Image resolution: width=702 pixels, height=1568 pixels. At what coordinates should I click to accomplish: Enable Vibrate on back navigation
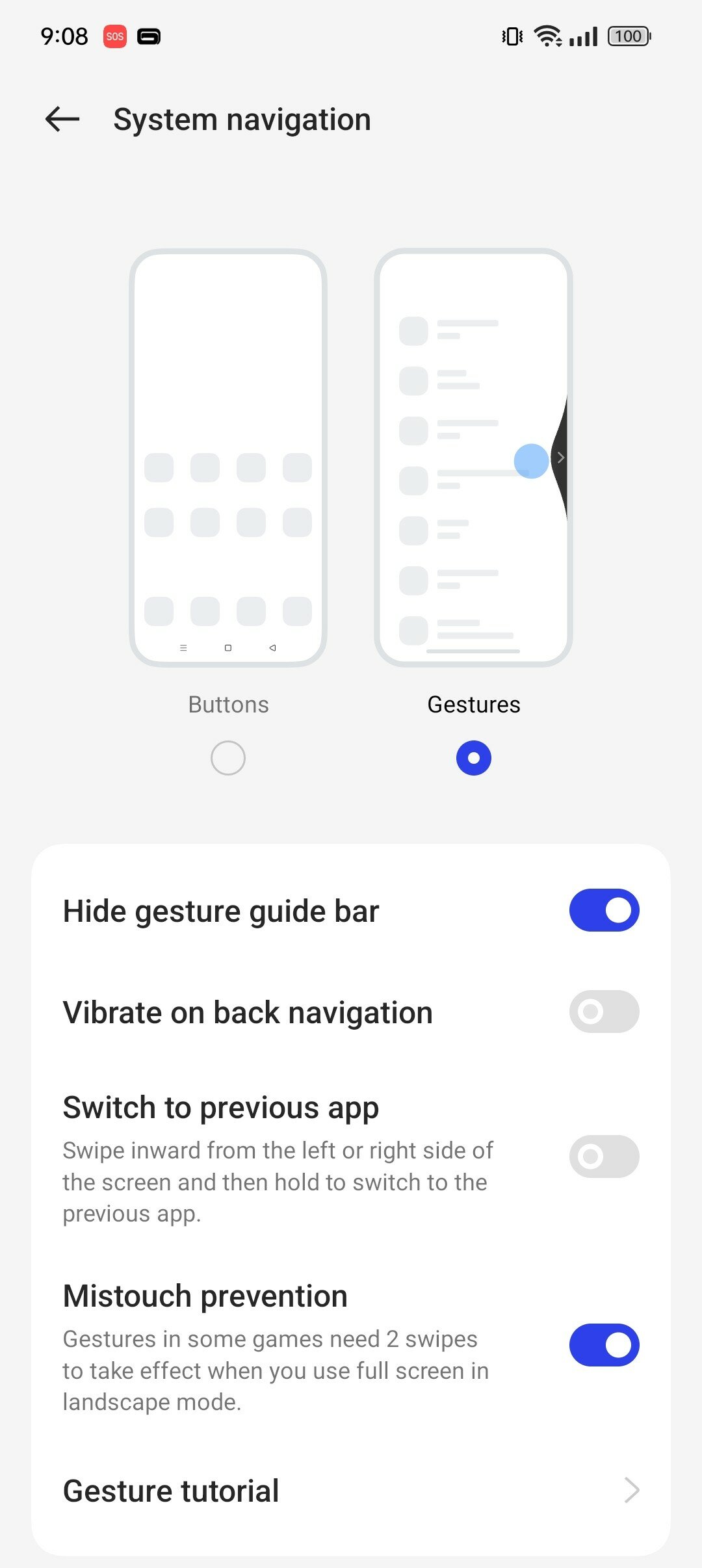(604, 1012)
